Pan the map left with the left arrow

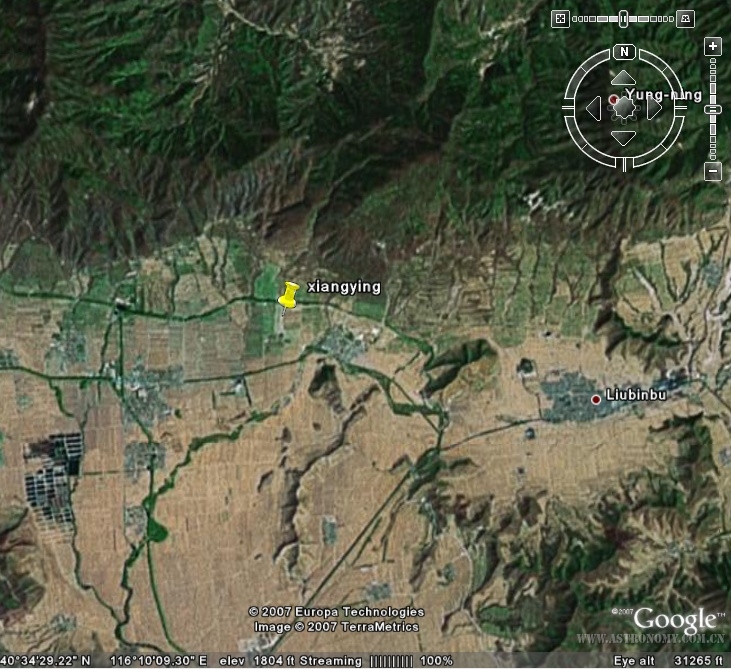593,107
